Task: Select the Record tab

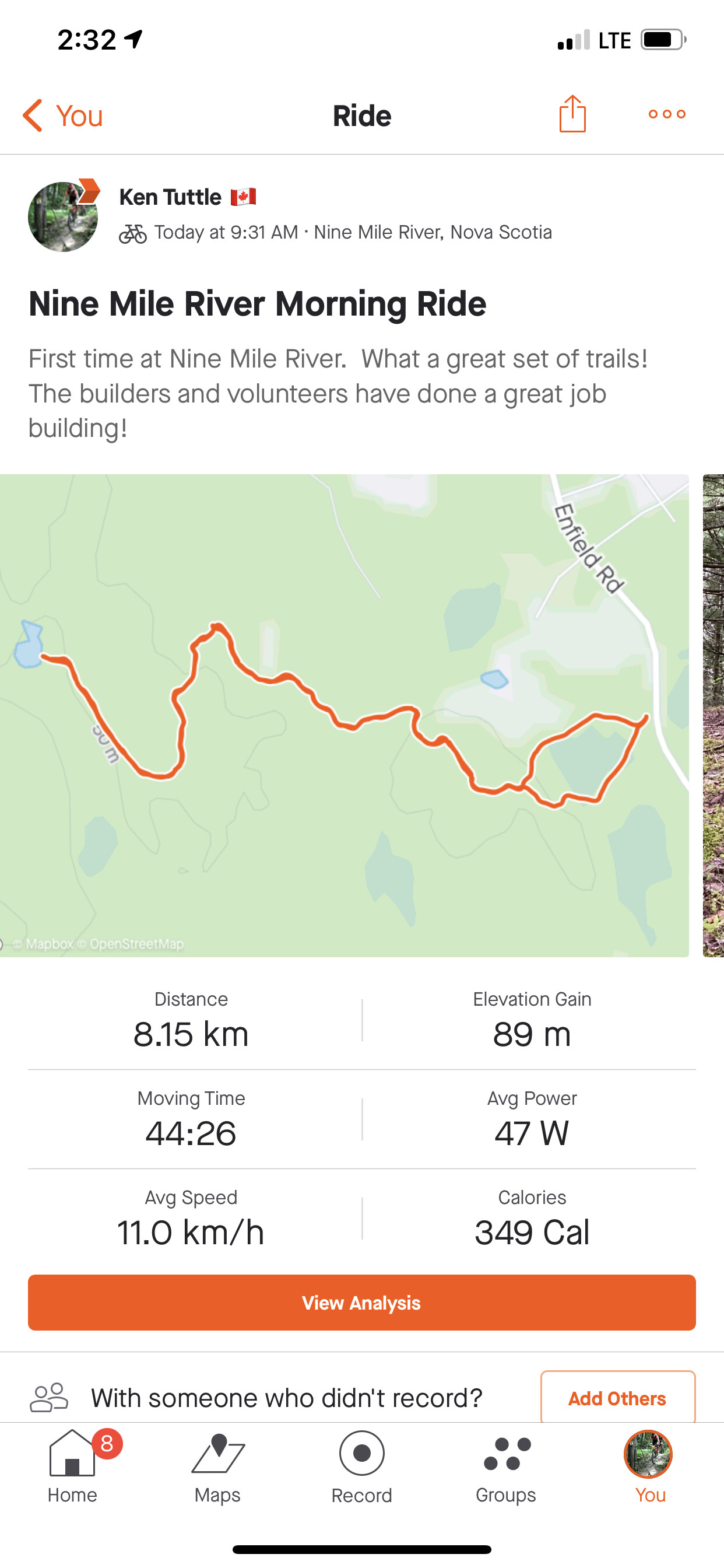Action: tap(362, 1467)
